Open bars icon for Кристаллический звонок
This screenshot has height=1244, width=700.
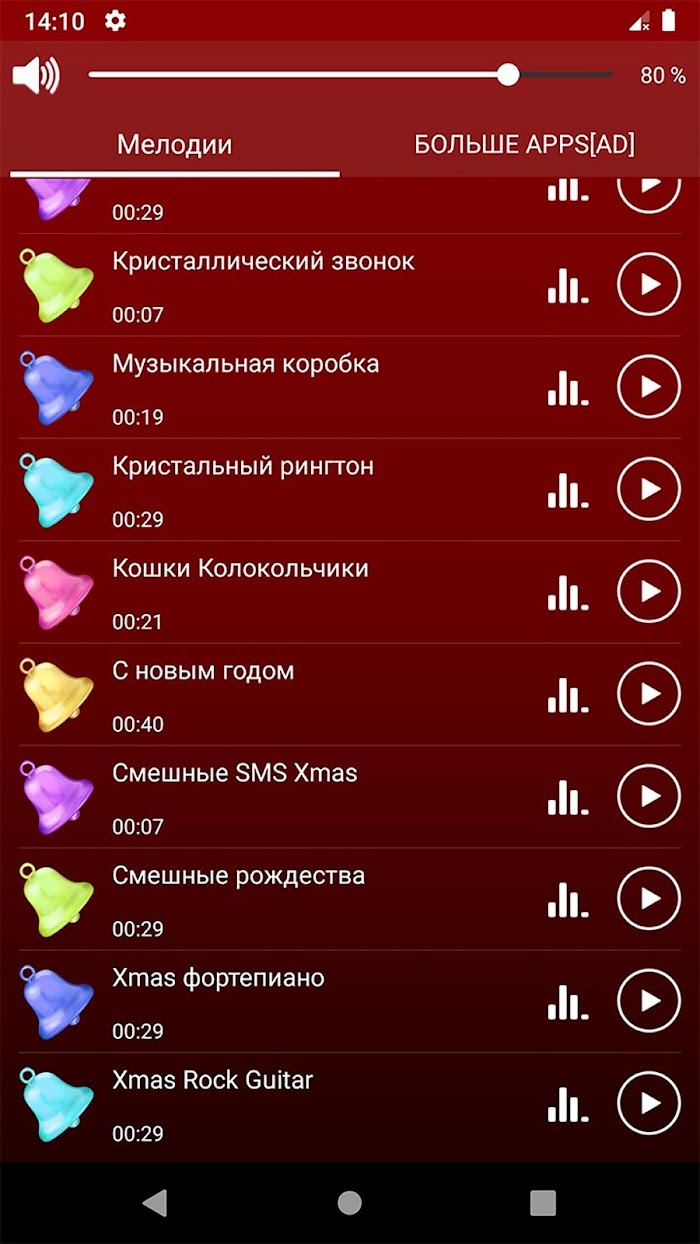click(x=567, y=285)
